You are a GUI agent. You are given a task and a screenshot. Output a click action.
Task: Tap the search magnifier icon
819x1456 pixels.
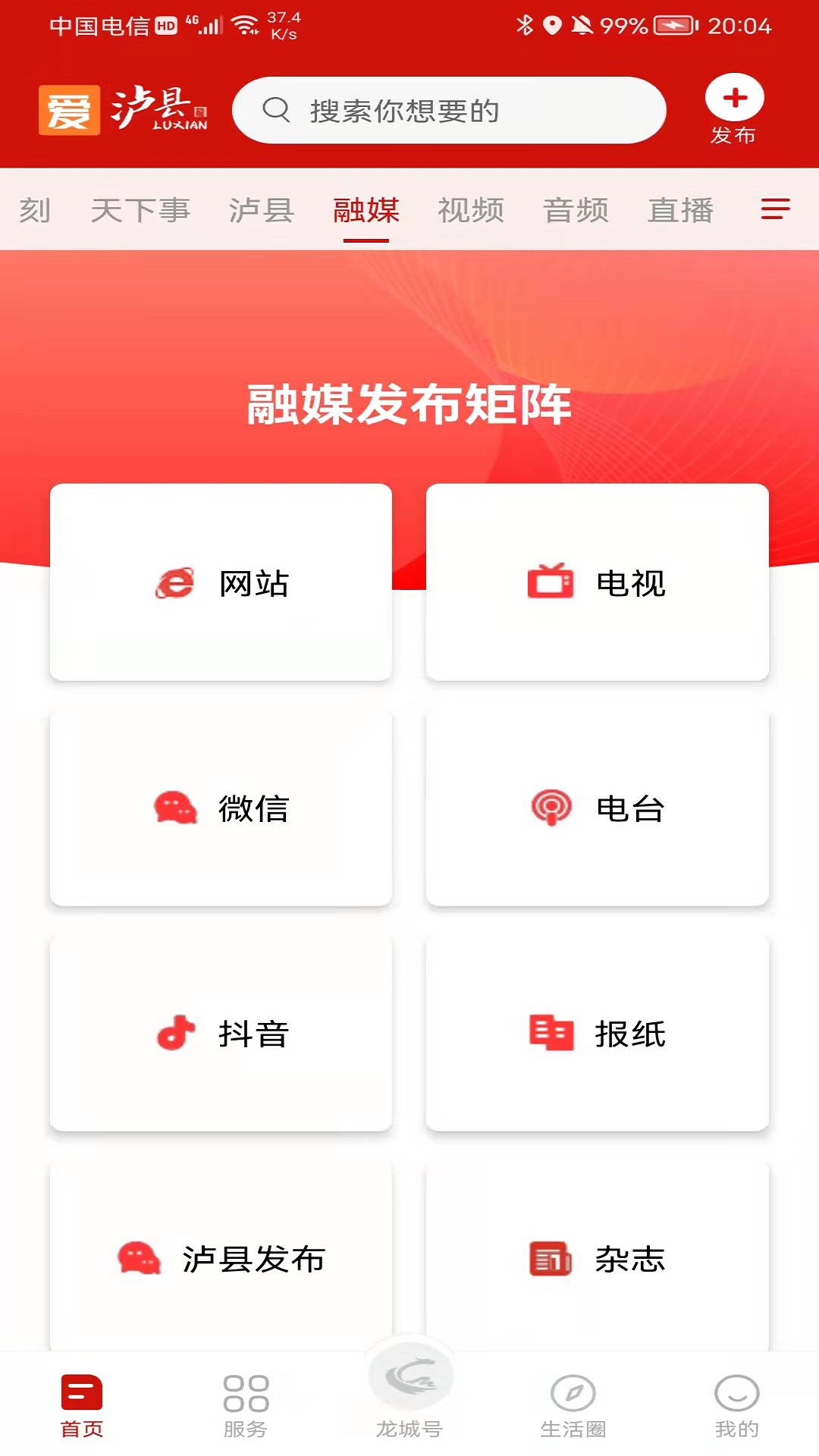click(x=277, y=111)
